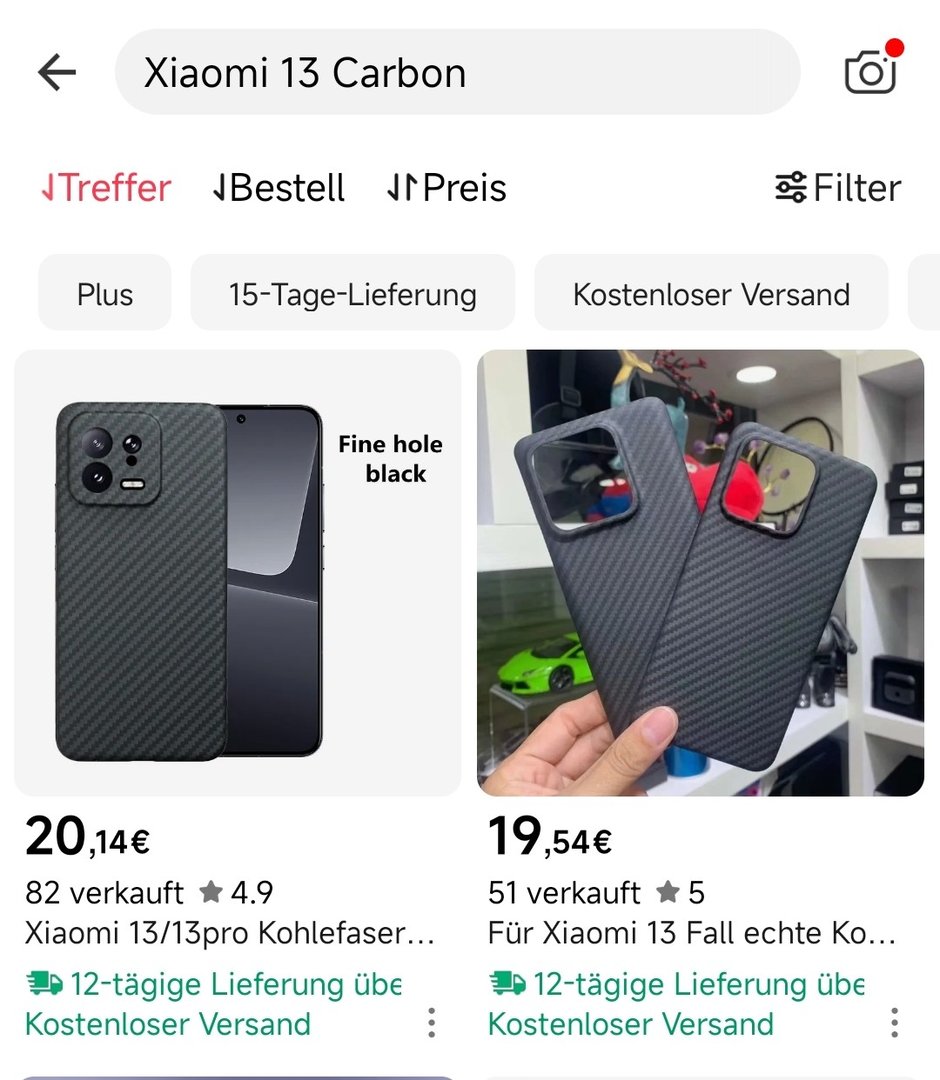Select the Plus chip
The height and width of the screenshot is (1080, 940).
point(105,294)
